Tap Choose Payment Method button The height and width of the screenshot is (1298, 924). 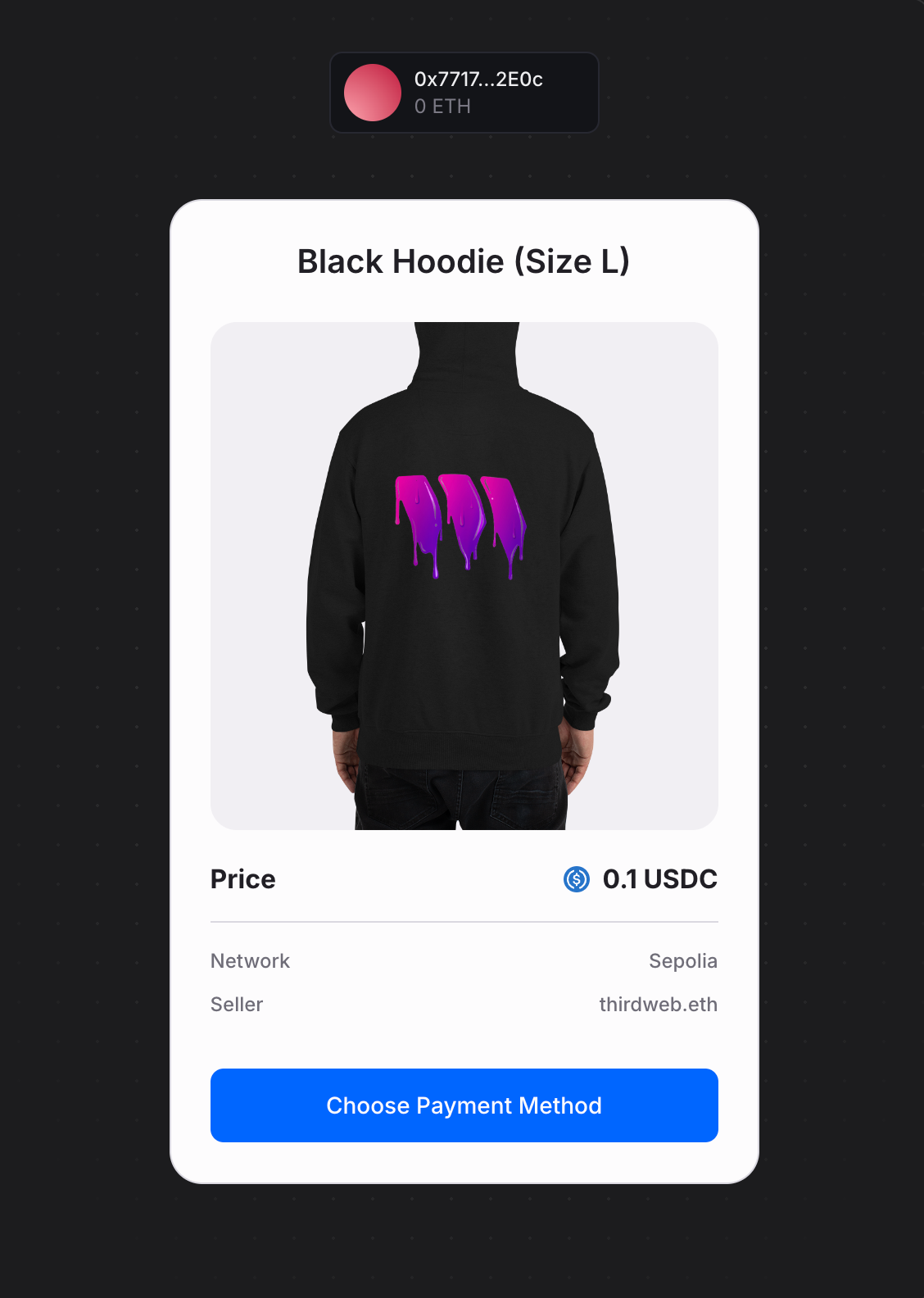point(464,1105)
